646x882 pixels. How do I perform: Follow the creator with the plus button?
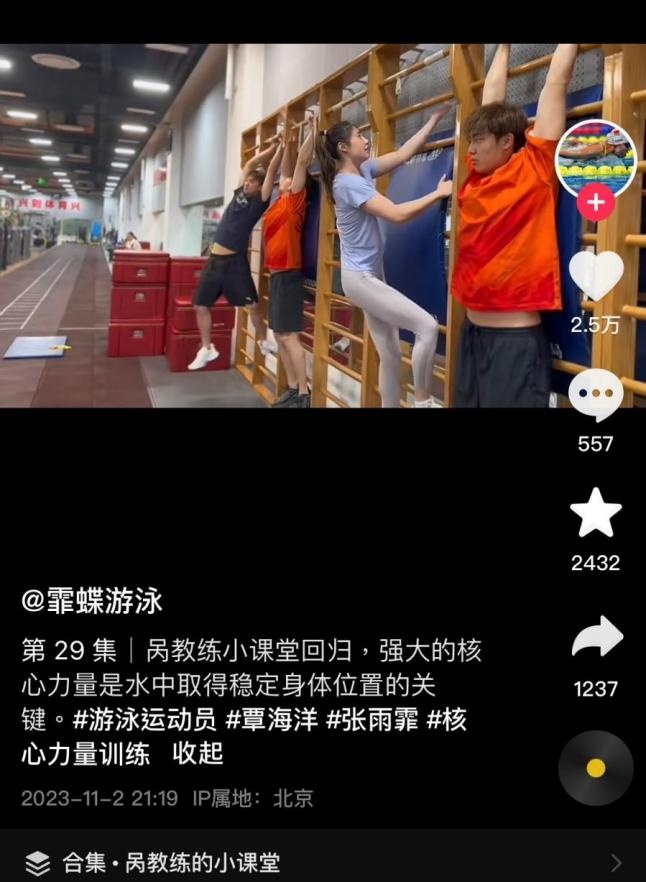point(596,203)
